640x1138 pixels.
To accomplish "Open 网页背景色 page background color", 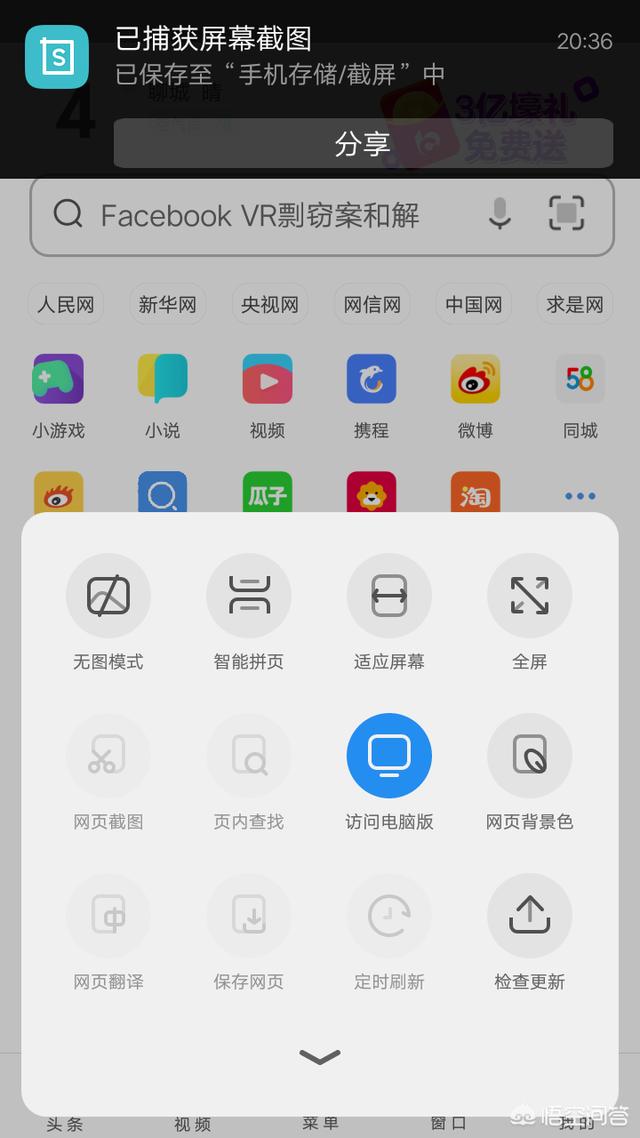I will pos(529,756).
